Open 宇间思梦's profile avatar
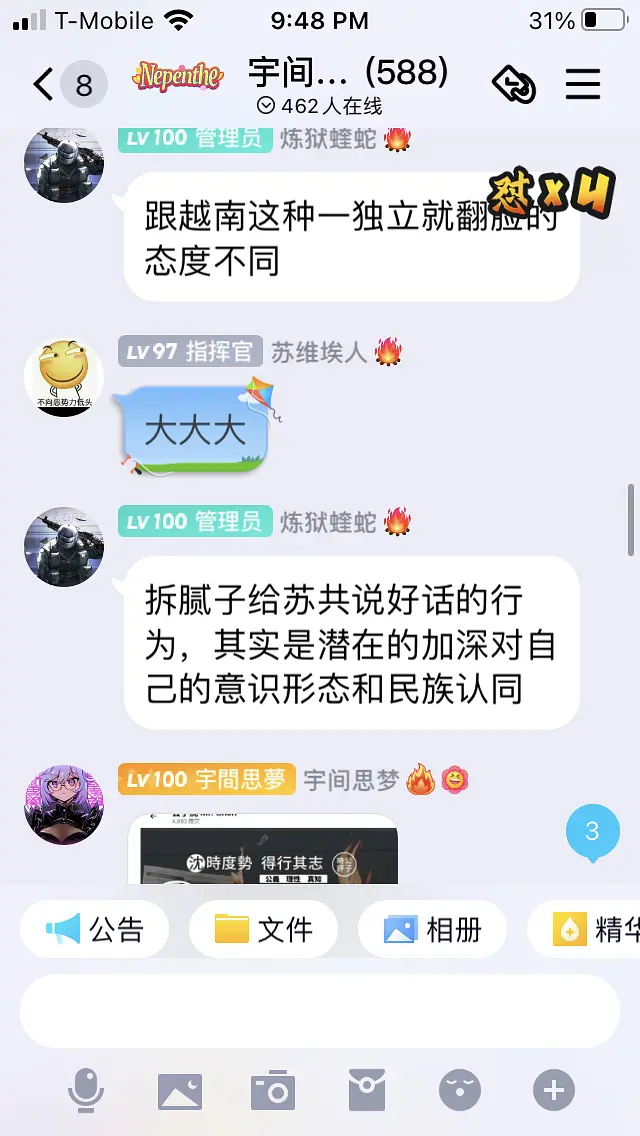Image resolution: width=640 pixels, height=1136 pixels. pyautogui.click(x=64, y=805)
